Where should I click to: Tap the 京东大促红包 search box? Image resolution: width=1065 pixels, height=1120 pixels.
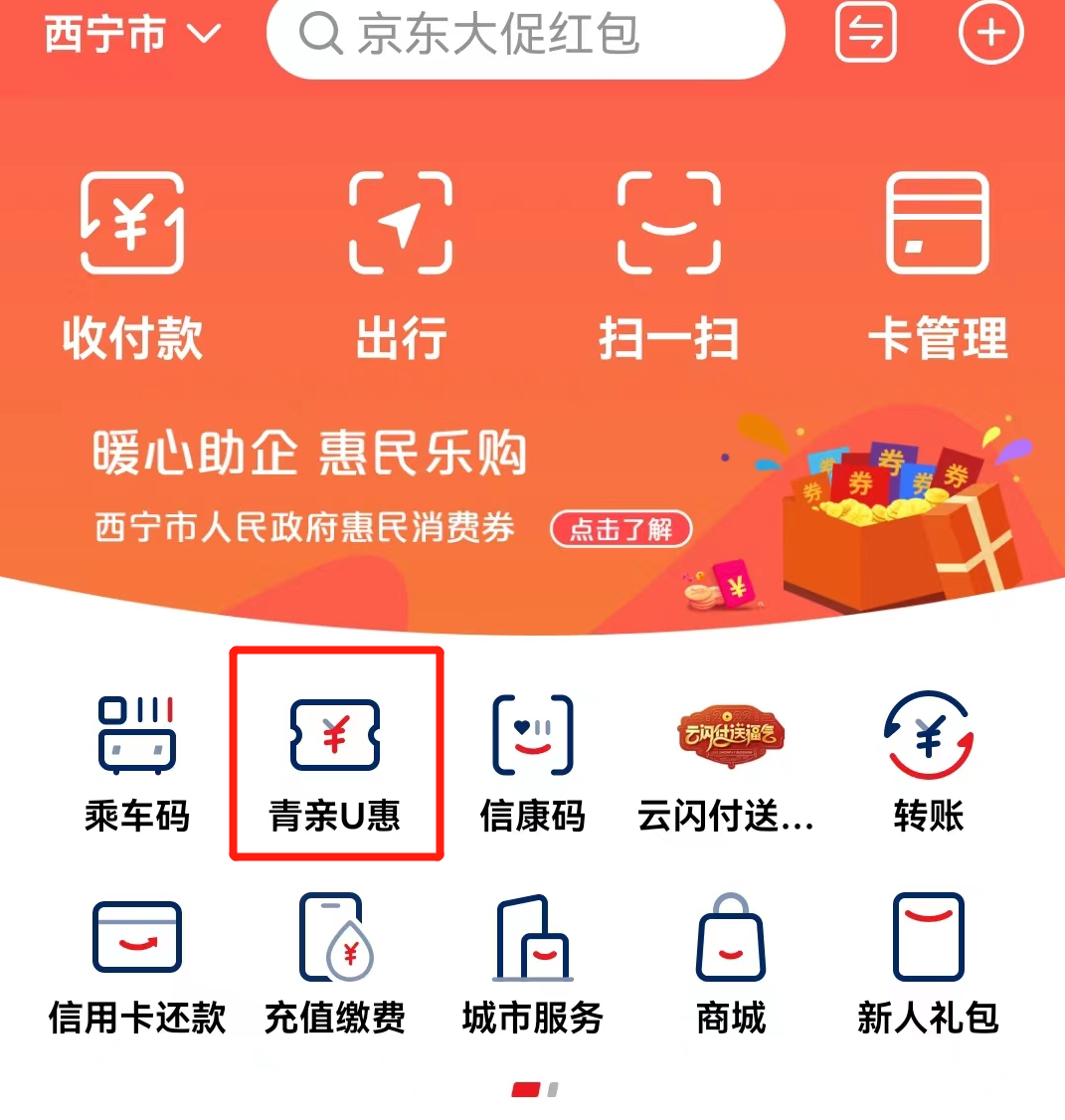525,35
